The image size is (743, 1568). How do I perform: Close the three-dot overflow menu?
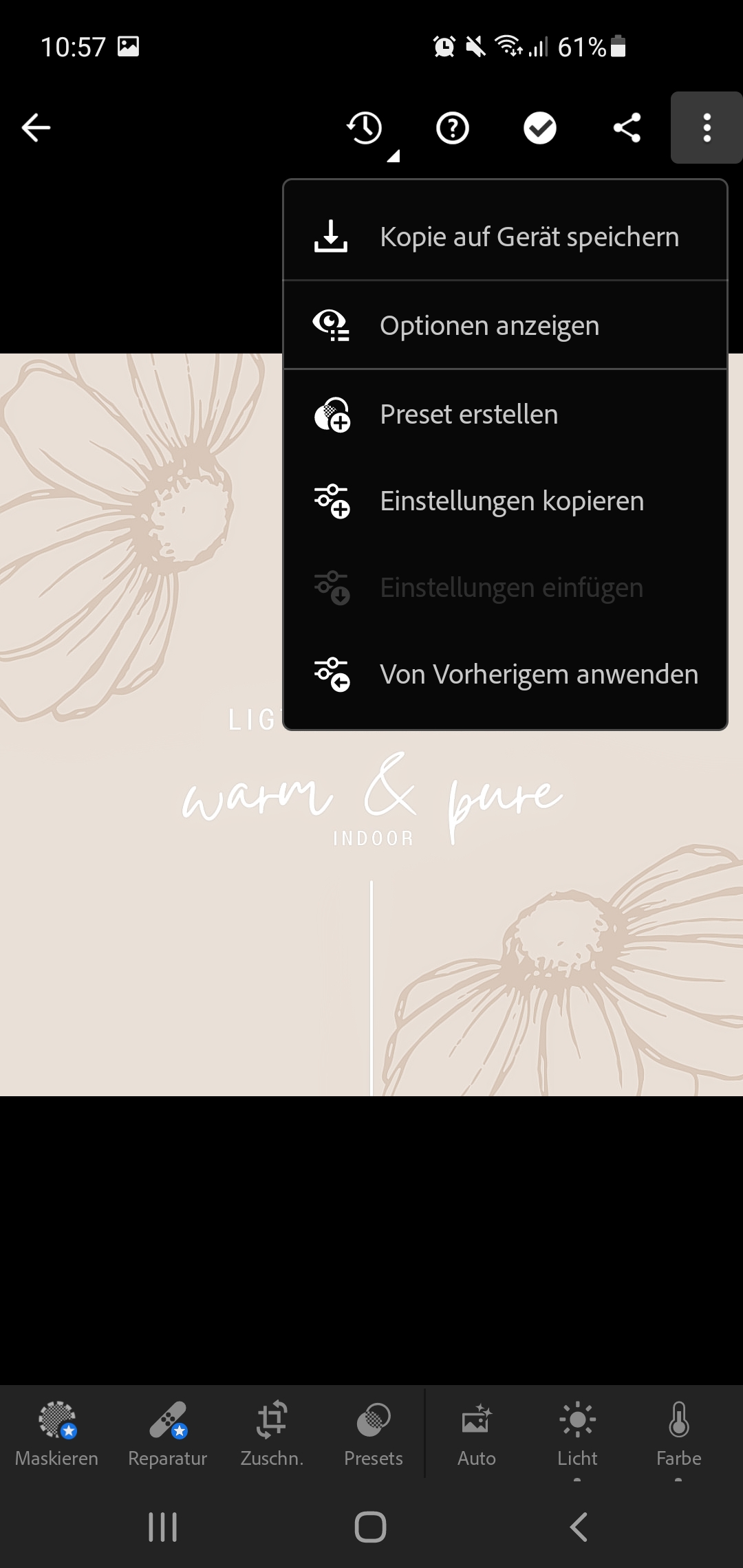707,128
